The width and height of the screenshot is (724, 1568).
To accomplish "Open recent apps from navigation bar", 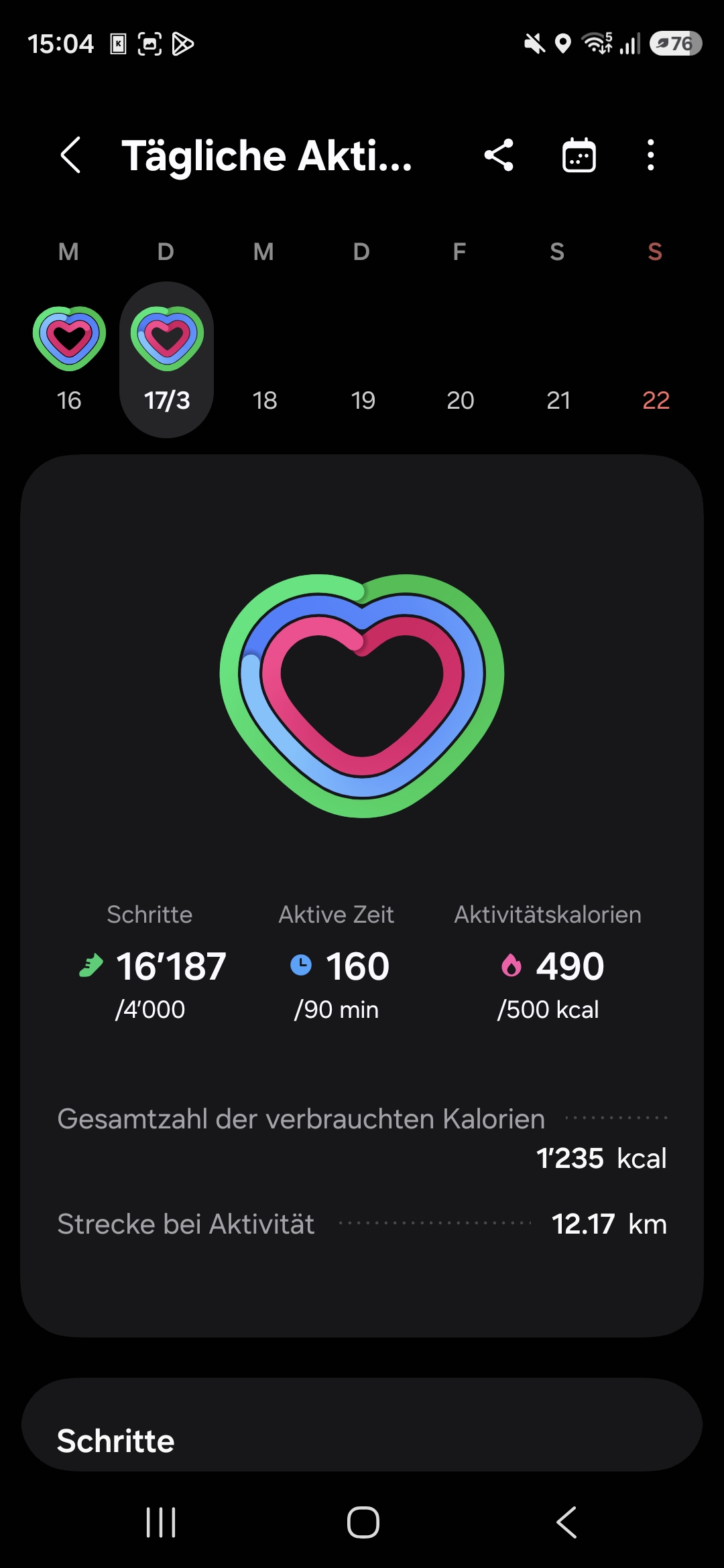I will (x=161, y=1522).
